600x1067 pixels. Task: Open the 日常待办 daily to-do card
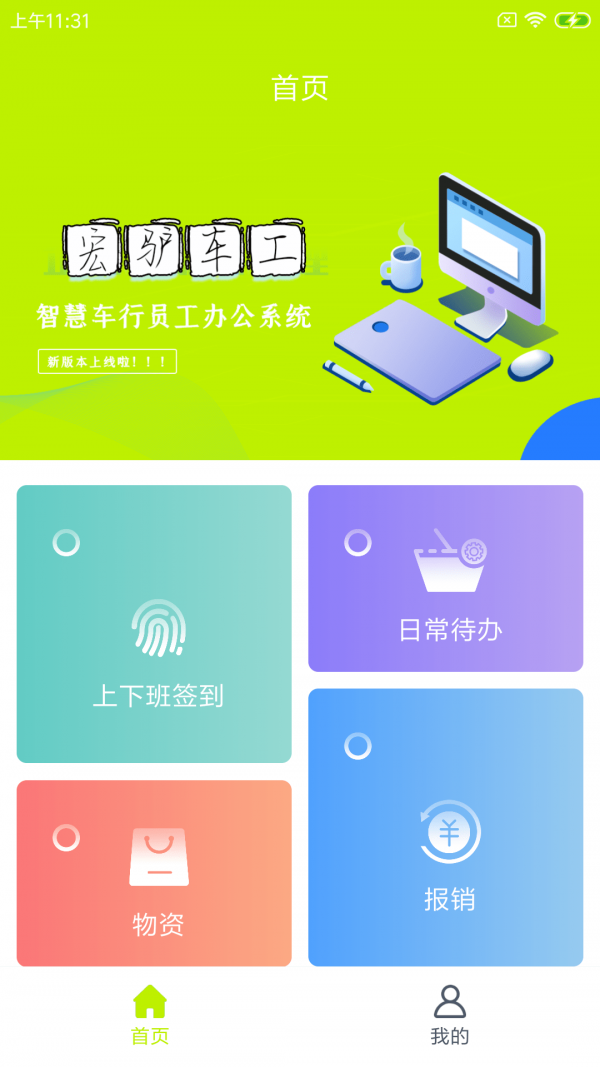[445, 579]
